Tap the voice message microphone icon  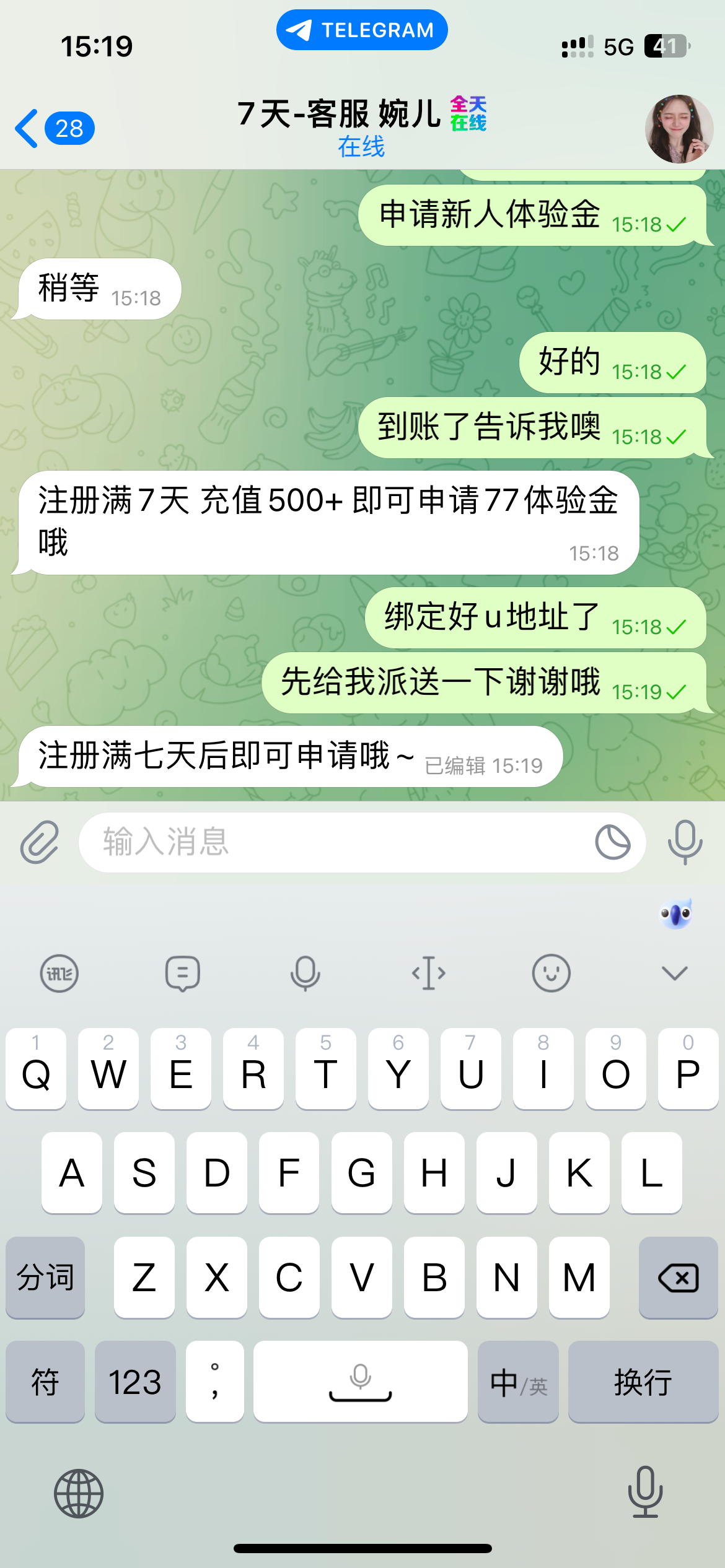tap(685, 843)
